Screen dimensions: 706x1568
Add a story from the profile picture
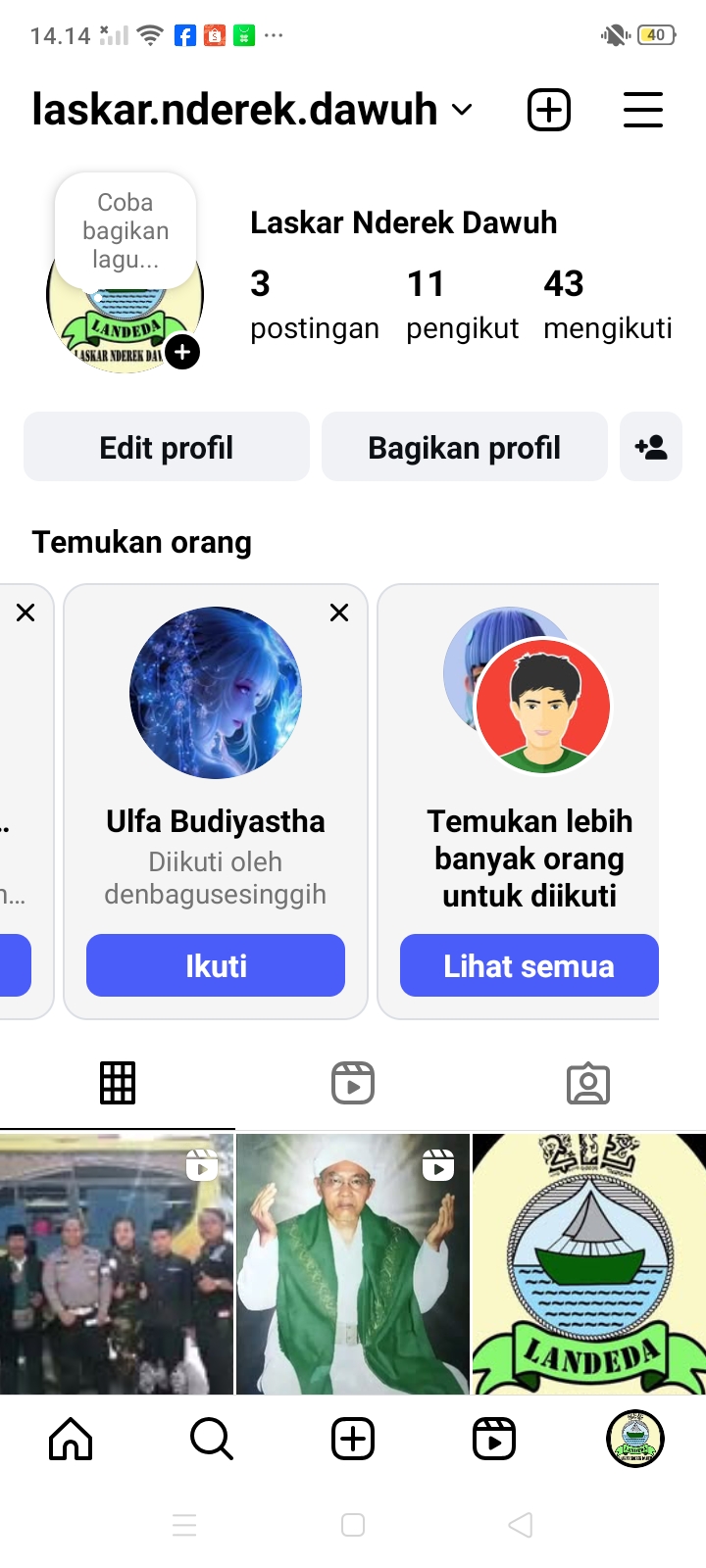pyautogui.click(x=182, y=352)
